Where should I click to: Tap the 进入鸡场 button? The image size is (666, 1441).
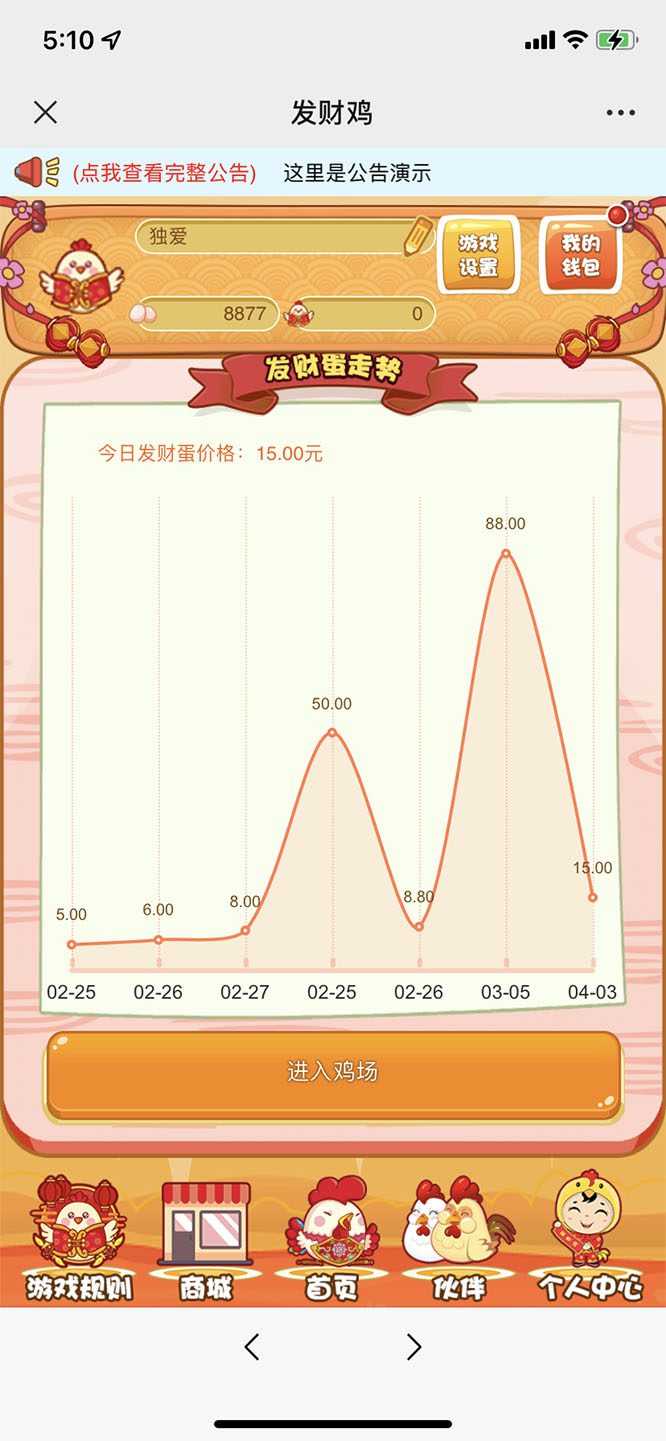332,1073
